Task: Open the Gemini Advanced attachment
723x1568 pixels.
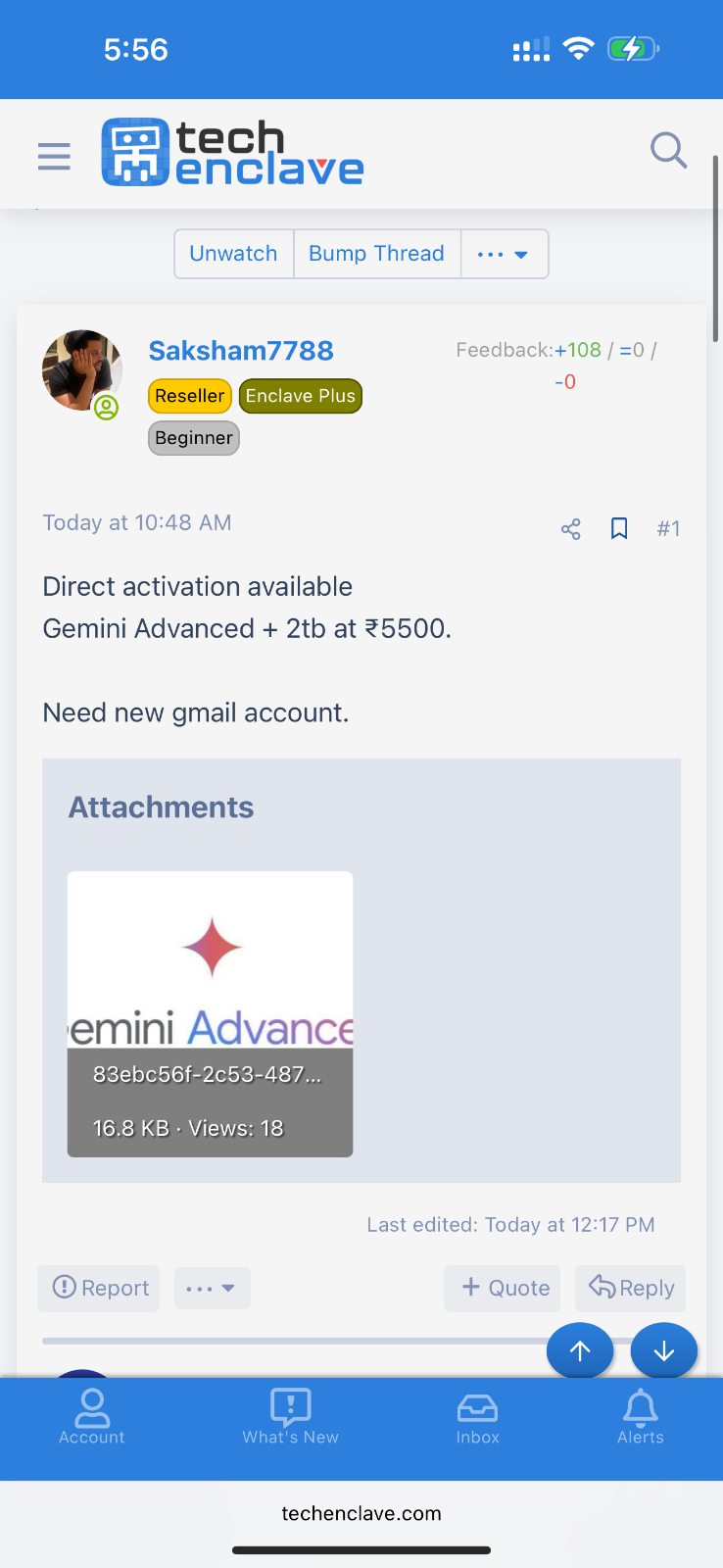Action: click(x=210, y=1014)
